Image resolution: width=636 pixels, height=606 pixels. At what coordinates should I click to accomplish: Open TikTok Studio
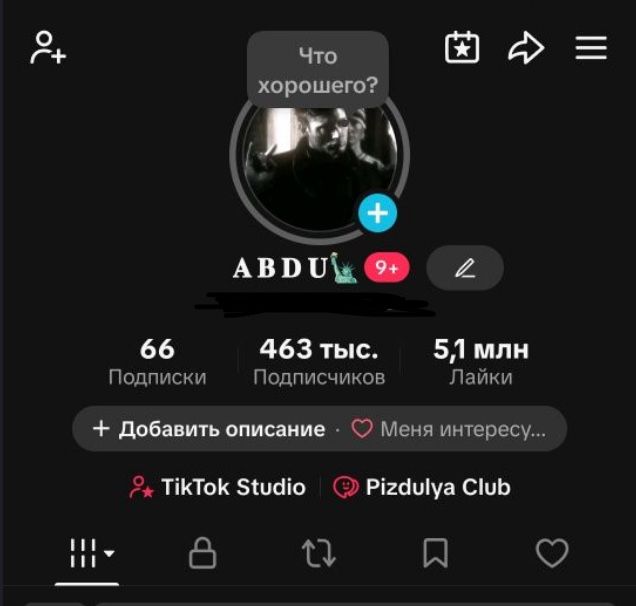click(x=218, y=487)
